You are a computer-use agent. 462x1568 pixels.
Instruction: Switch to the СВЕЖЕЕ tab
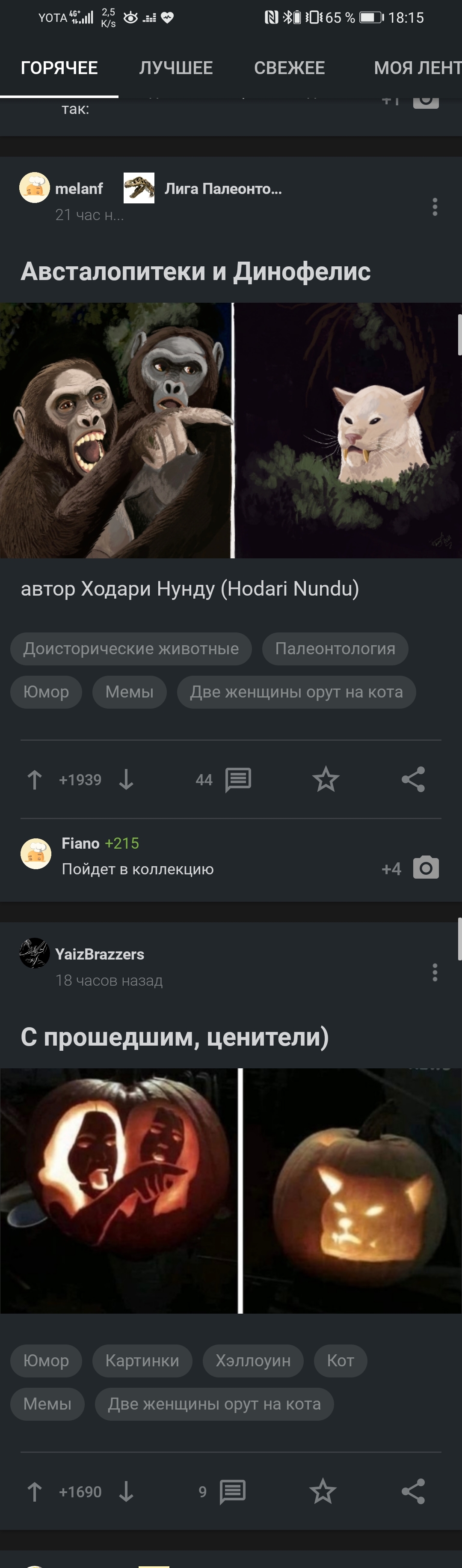pyautogui.click(x=289, y=68)
